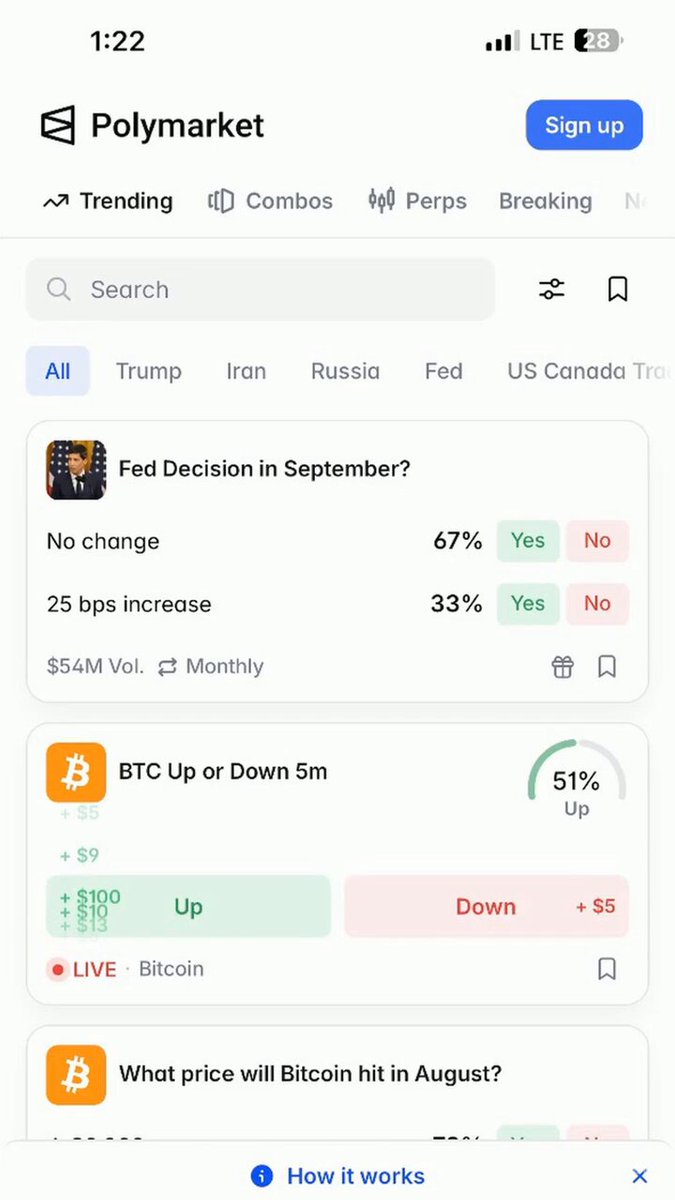This screenshot has height=1200, width=675.
Task: Switch to the Combos tab
Action: (270, 201)
